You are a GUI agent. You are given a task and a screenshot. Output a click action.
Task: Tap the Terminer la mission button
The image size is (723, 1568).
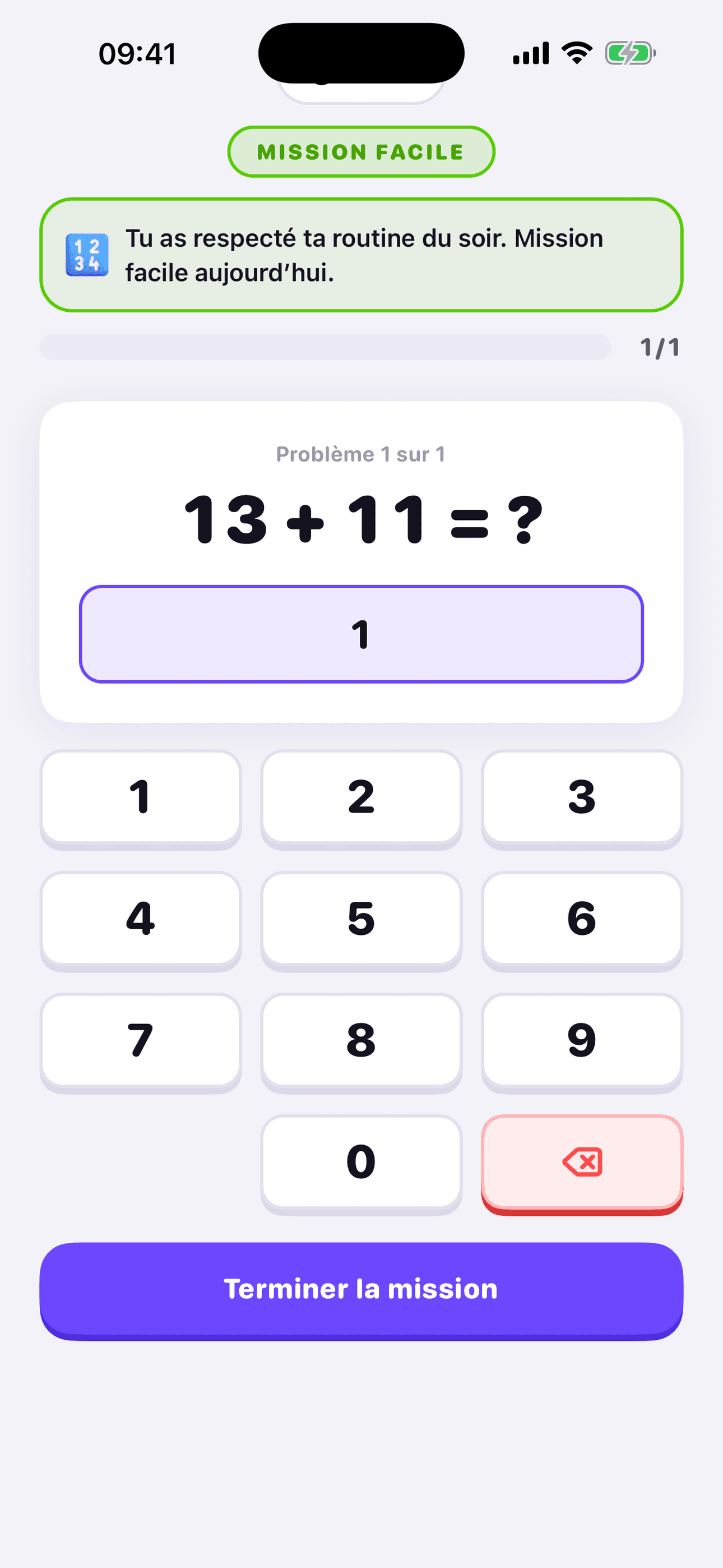[x=361, y=1290]
